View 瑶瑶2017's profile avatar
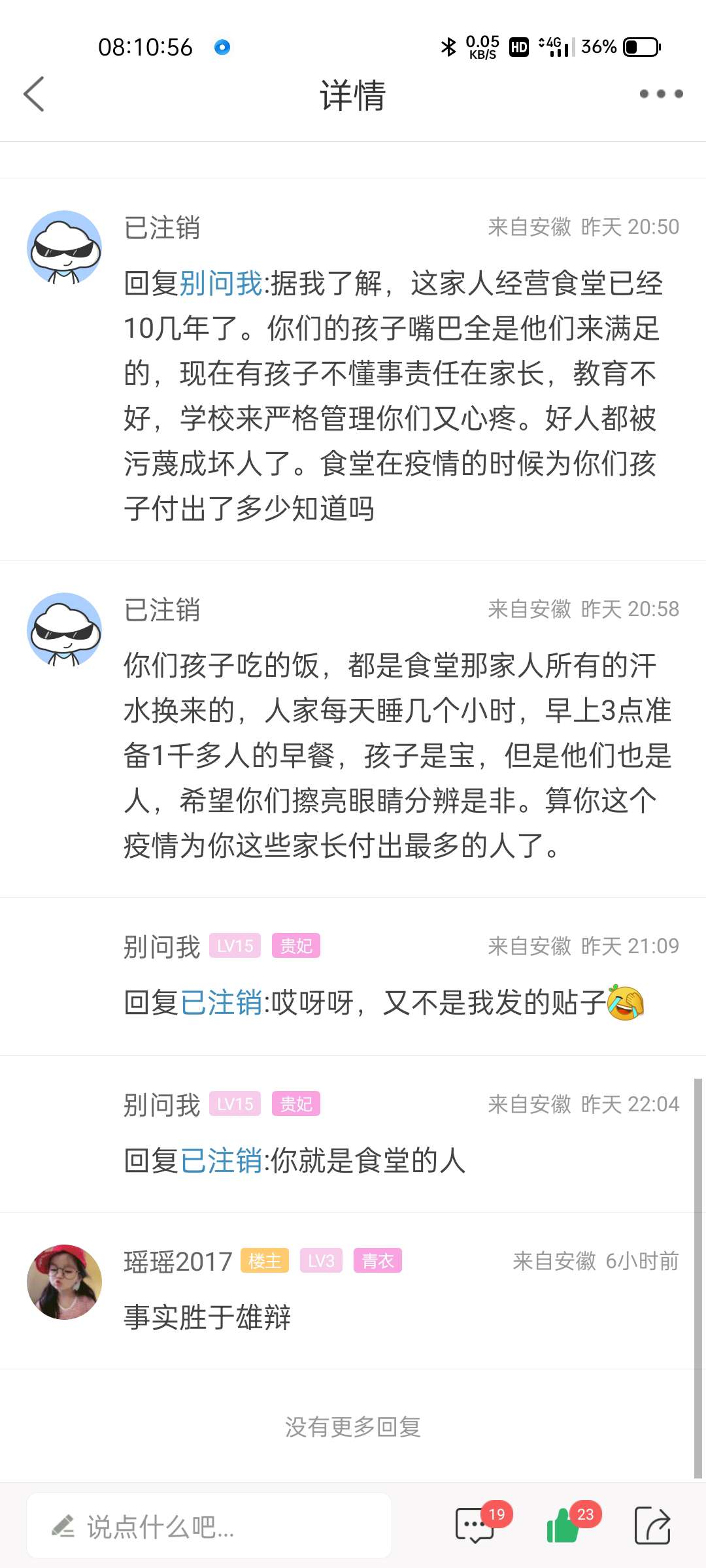The image size is (706, 1568). (64, 1282)
